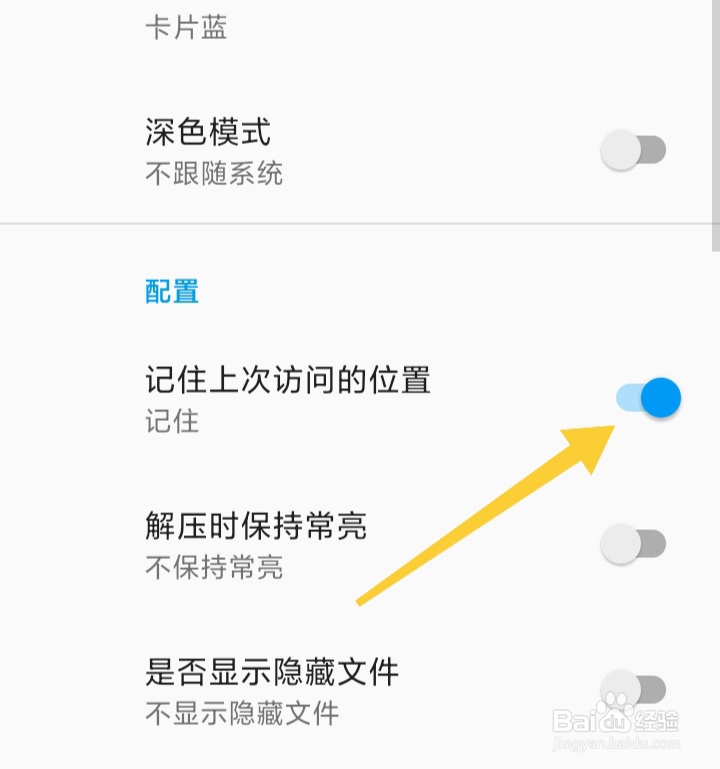720x769 pixels.
Task: Click the hidden files switch knob
Action: point(620,689)
